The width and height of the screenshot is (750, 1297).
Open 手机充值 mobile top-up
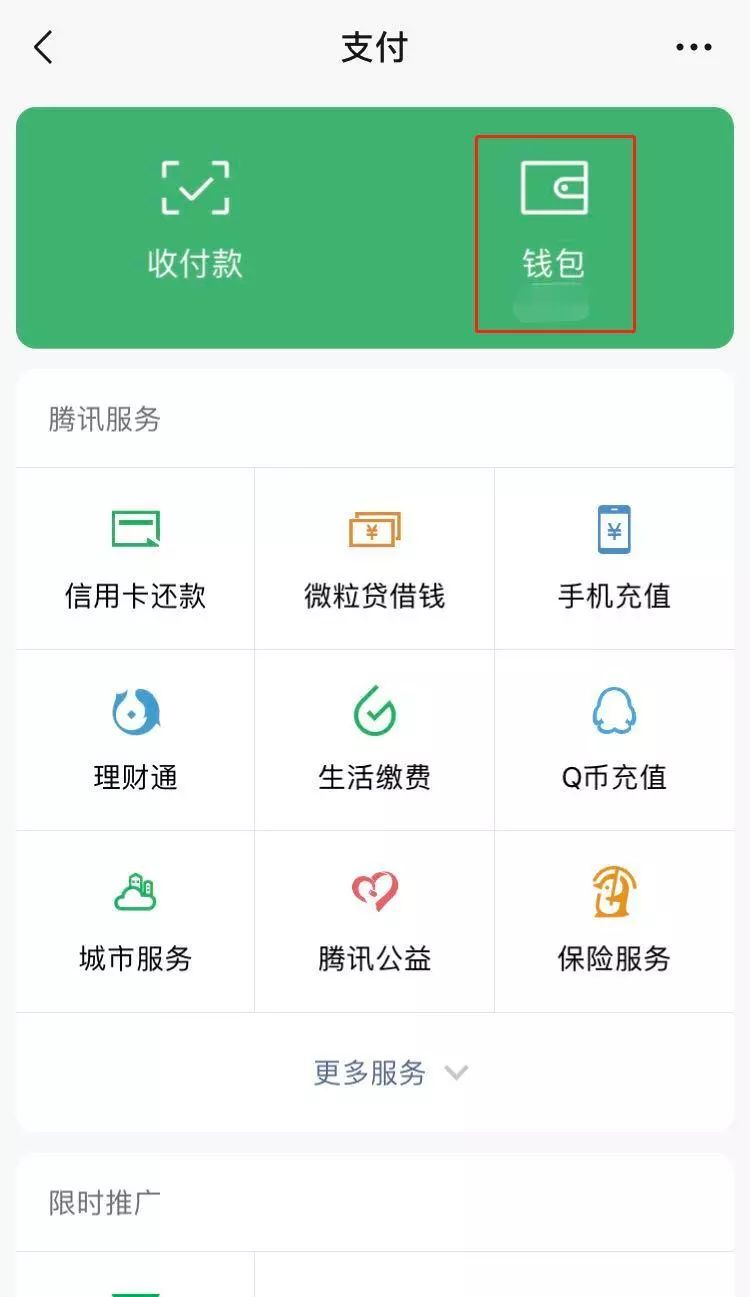pos(614,558)
